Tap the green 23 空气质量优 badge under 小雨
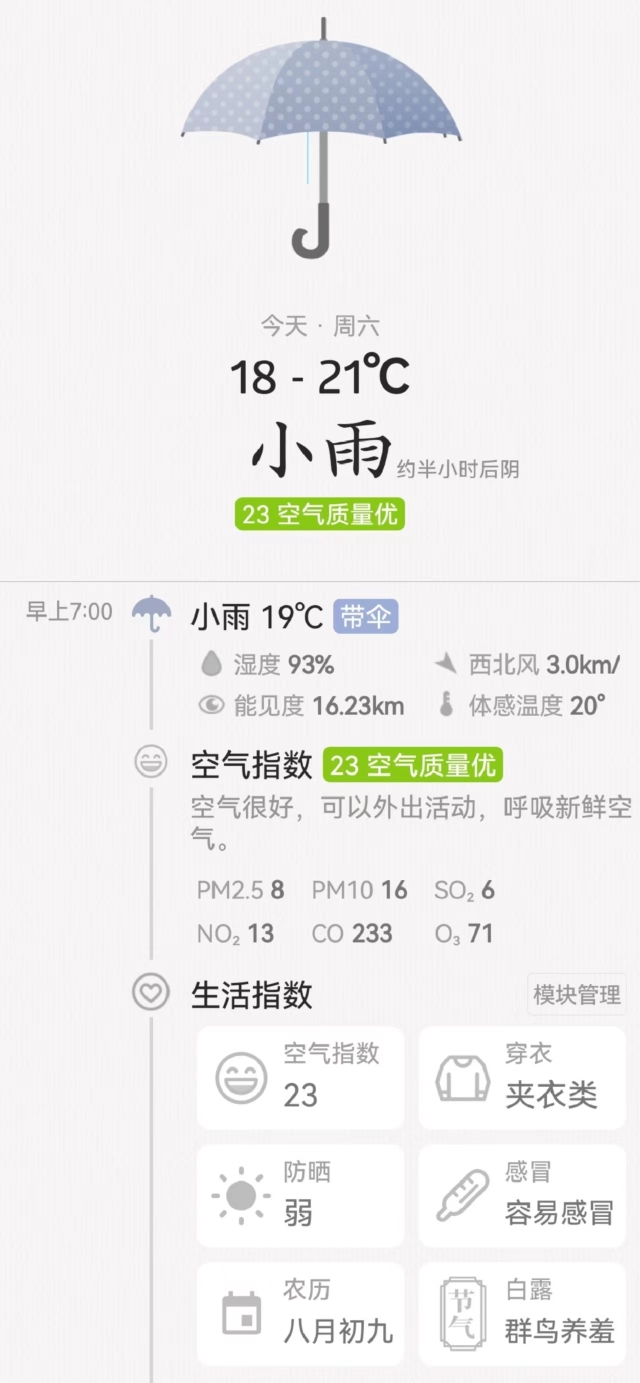The image size is (640, 1383). pyautogui.click(x=320, y=514)
